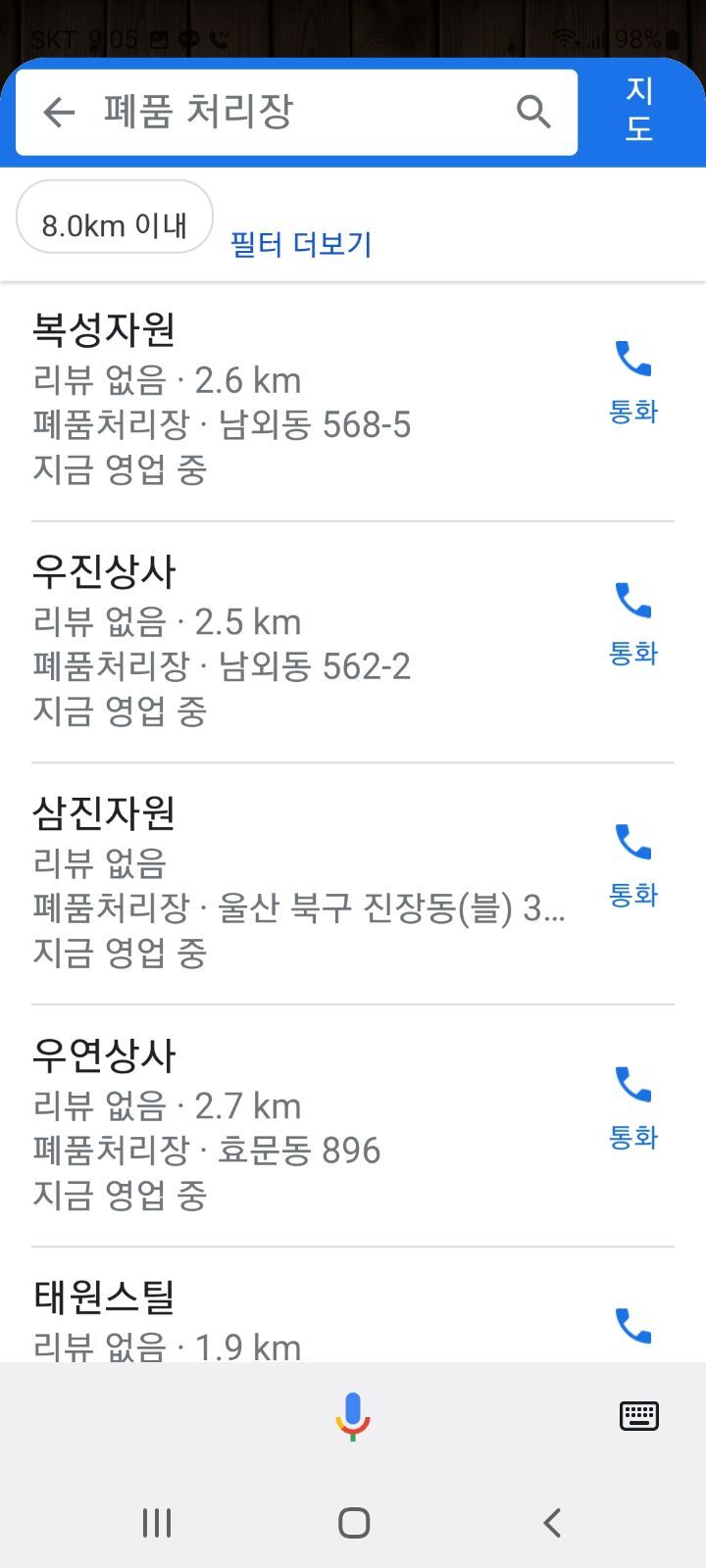The image size is (706, 1568).
Task: Call 우진상사 with 통화 button
Action: click(633, 622)
